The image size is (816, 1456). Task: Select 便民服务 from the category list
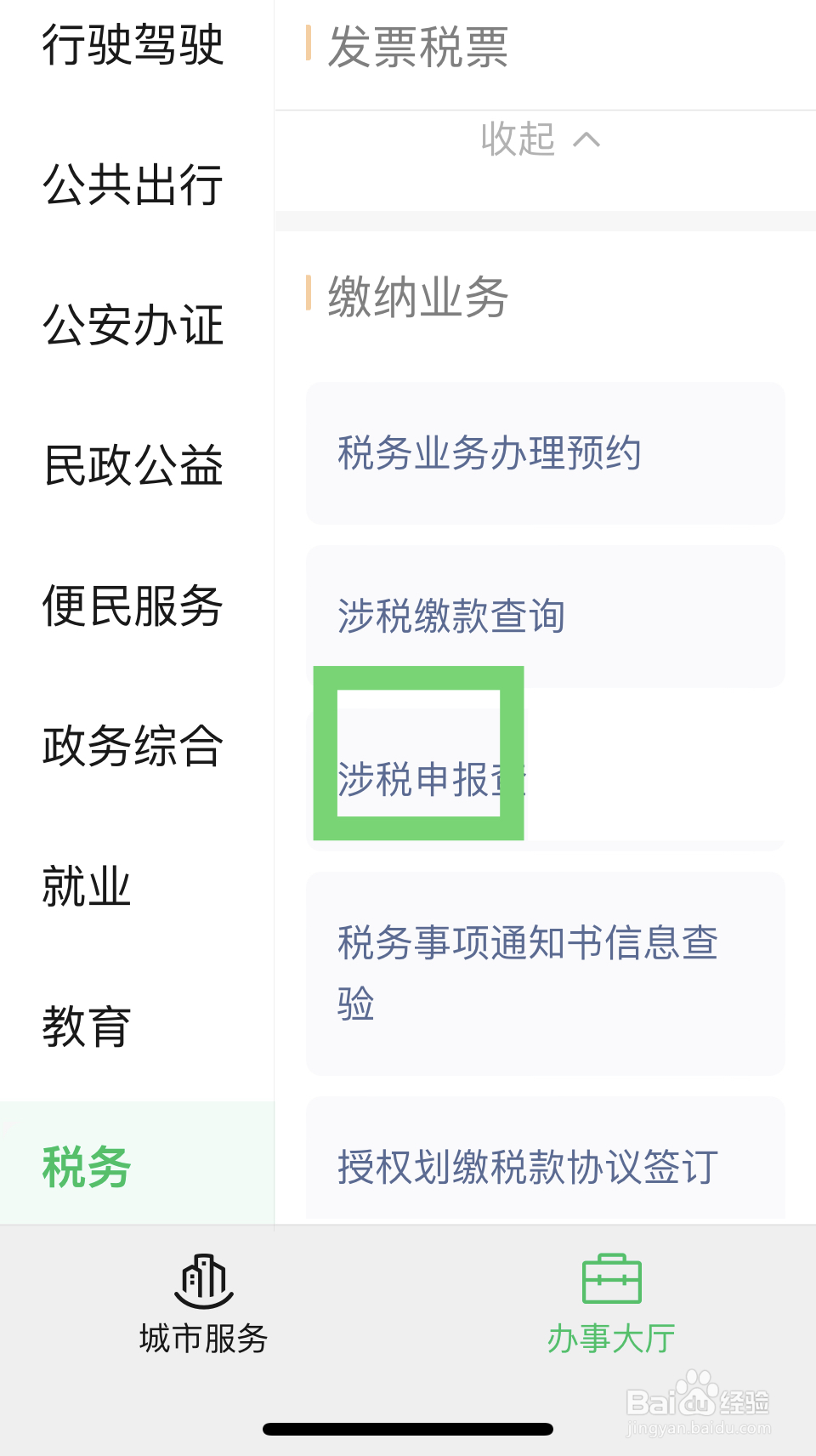(x=132, y=606)
